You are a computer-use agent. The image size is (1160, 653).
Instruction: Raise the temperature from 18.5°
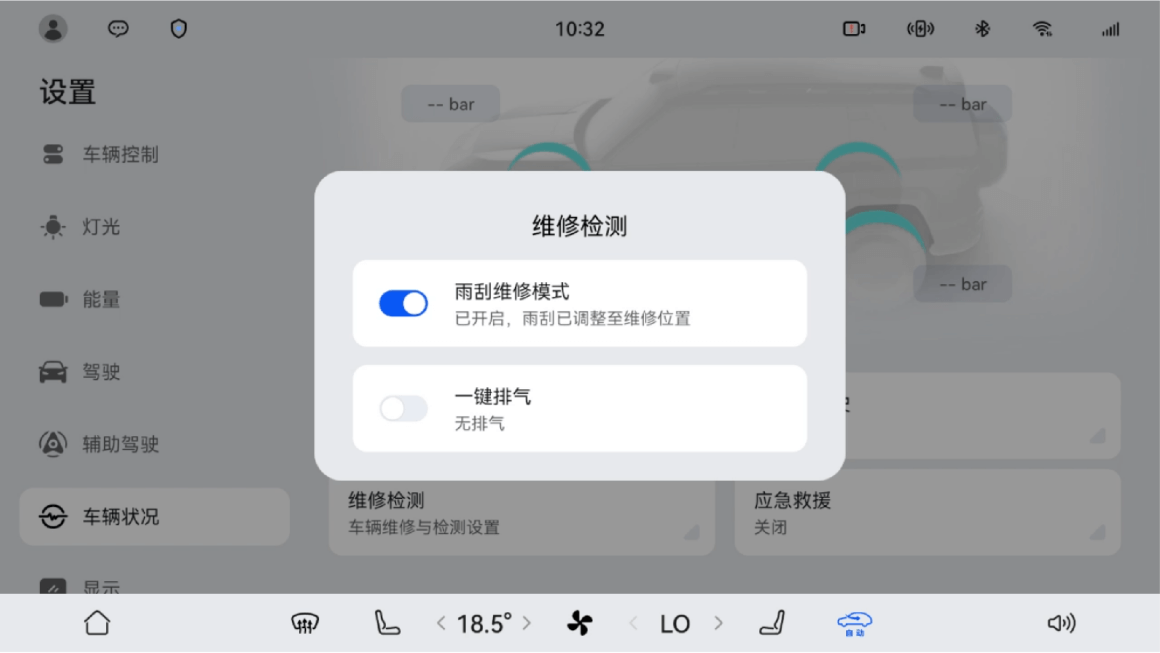click(527, 624)
